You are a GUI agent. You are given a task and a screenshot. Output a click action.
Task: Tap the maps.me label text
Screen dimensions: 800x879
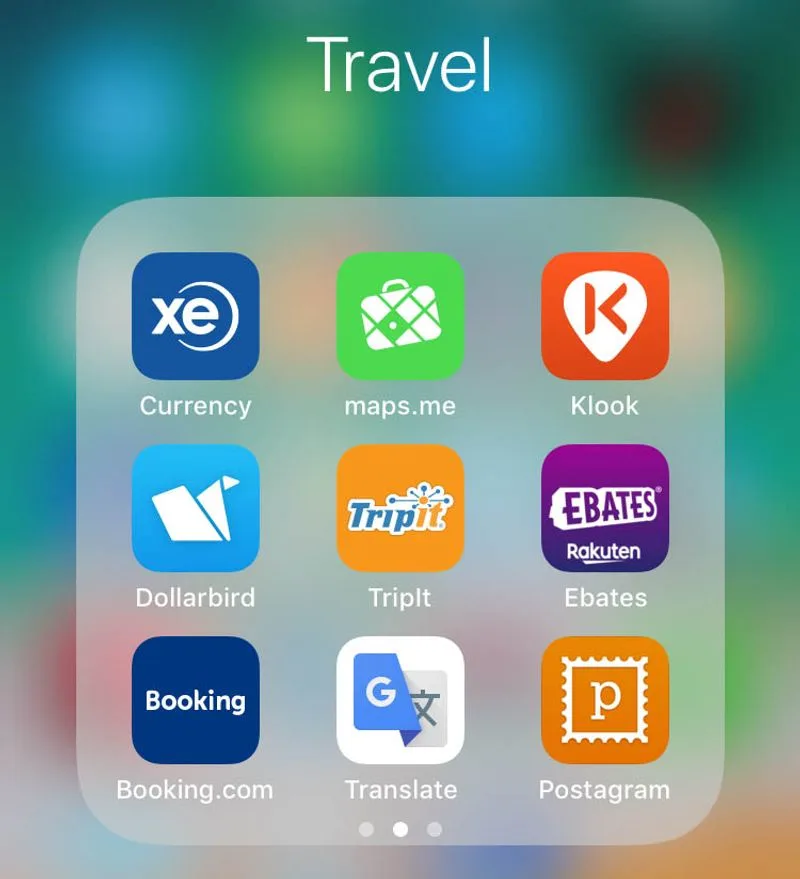(x=401, y=405)
